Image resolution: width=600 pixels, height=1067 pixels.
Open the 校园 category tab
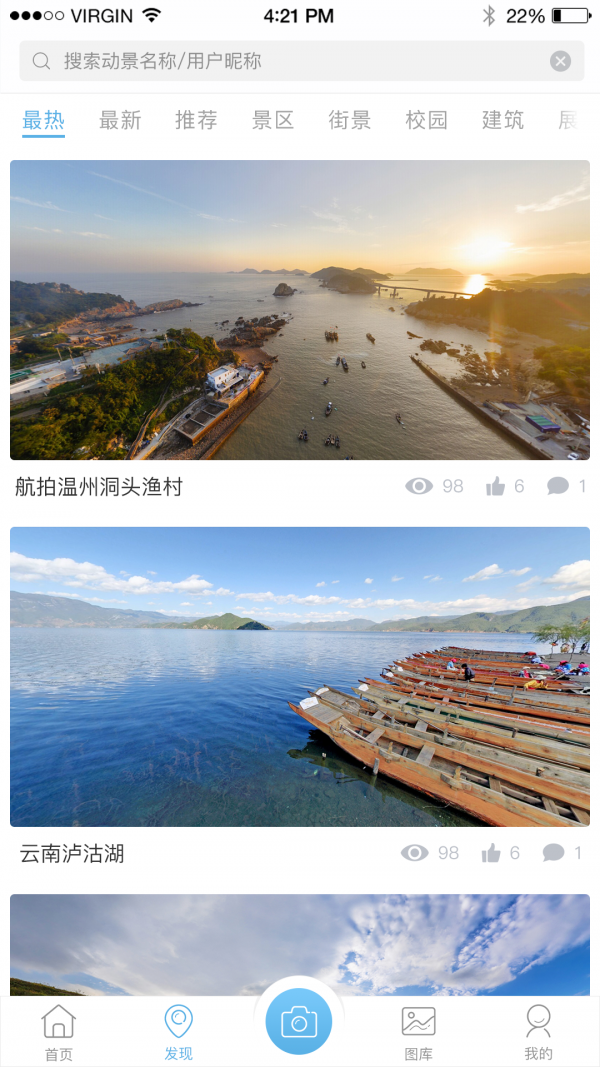click(x=426, y=121)
